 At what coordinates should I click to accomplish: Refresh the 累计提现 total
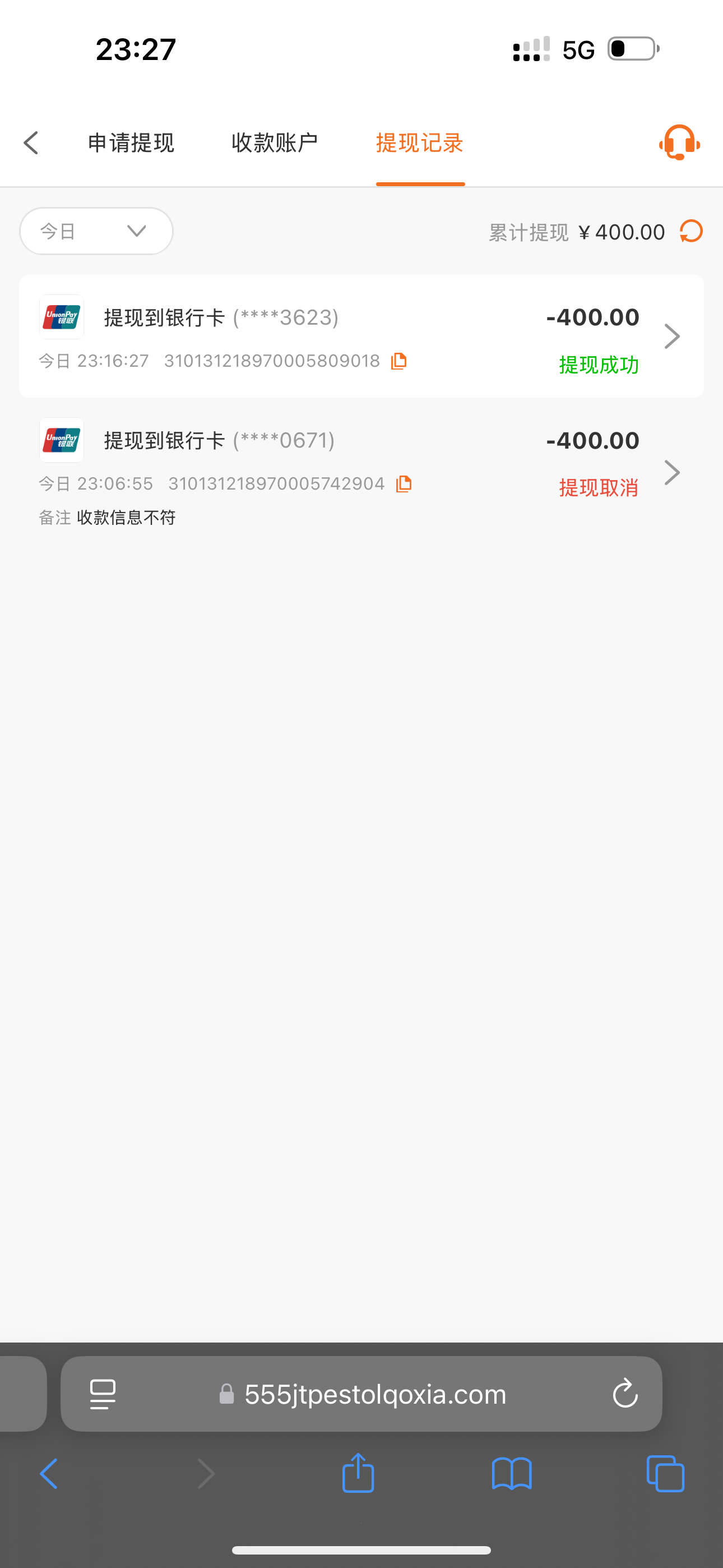pyautogui.click(x=692, y=231)
